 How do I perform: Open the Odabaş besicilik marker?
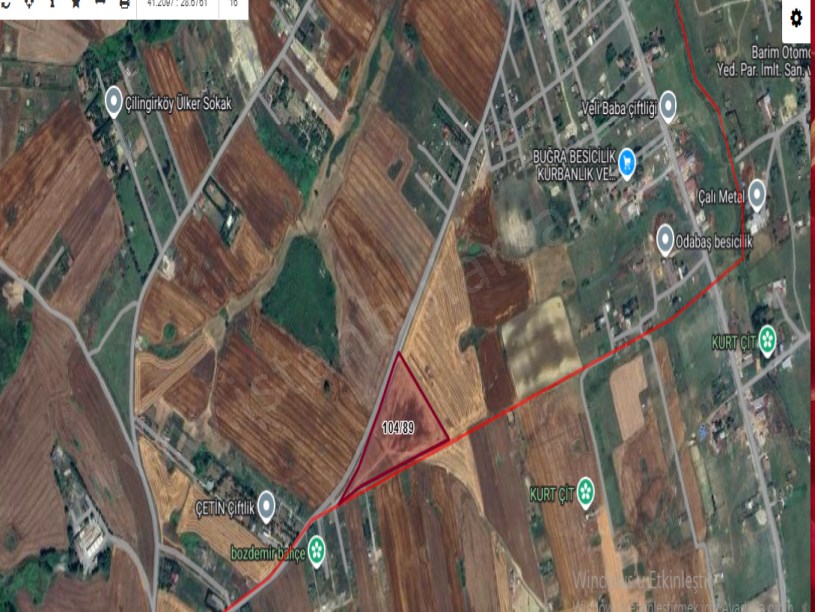coord(665,239)
